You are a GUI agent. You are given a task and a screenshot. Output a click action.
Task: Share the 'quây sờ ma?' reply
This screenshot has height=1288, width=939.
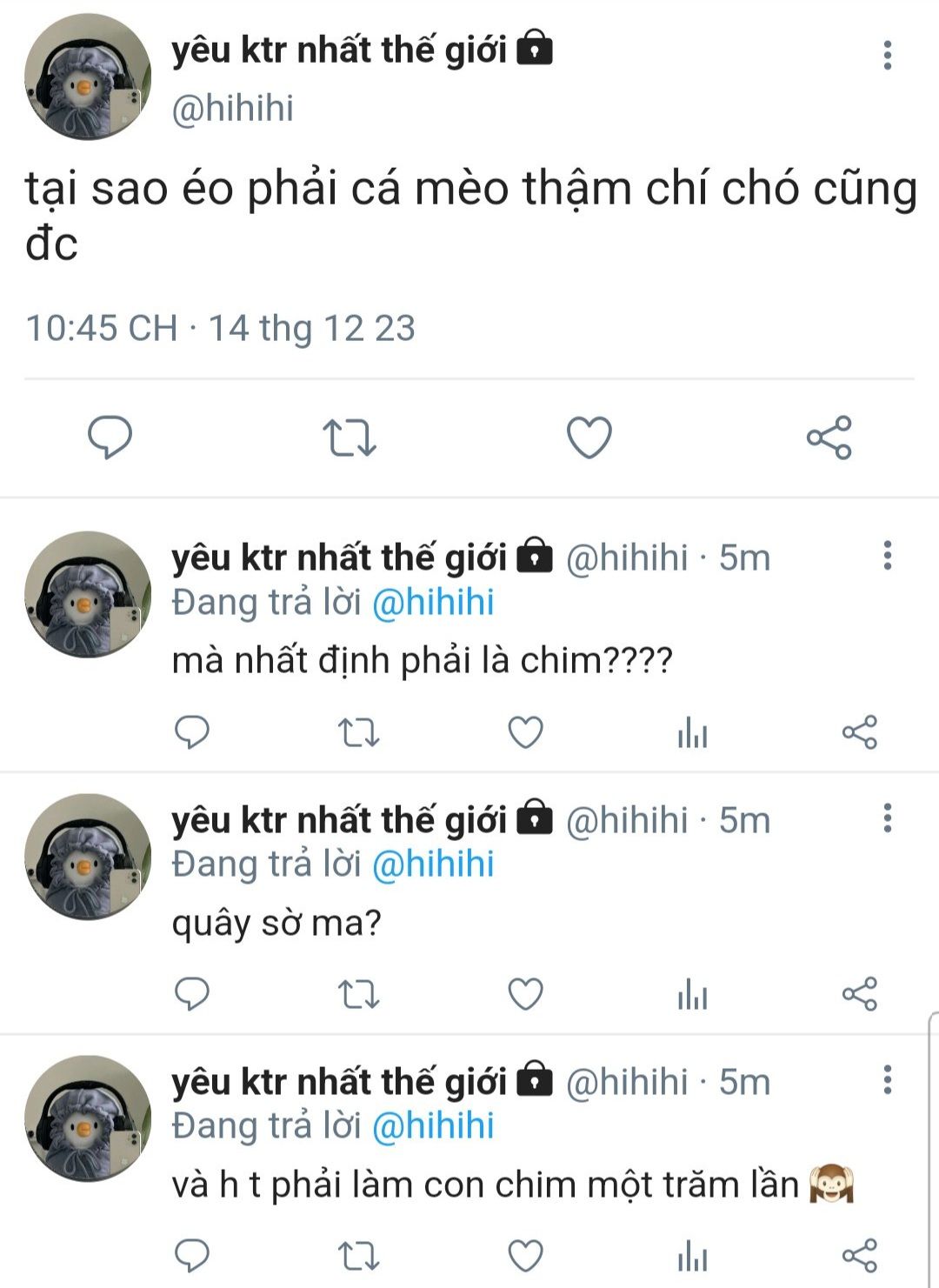pos(859,994)
